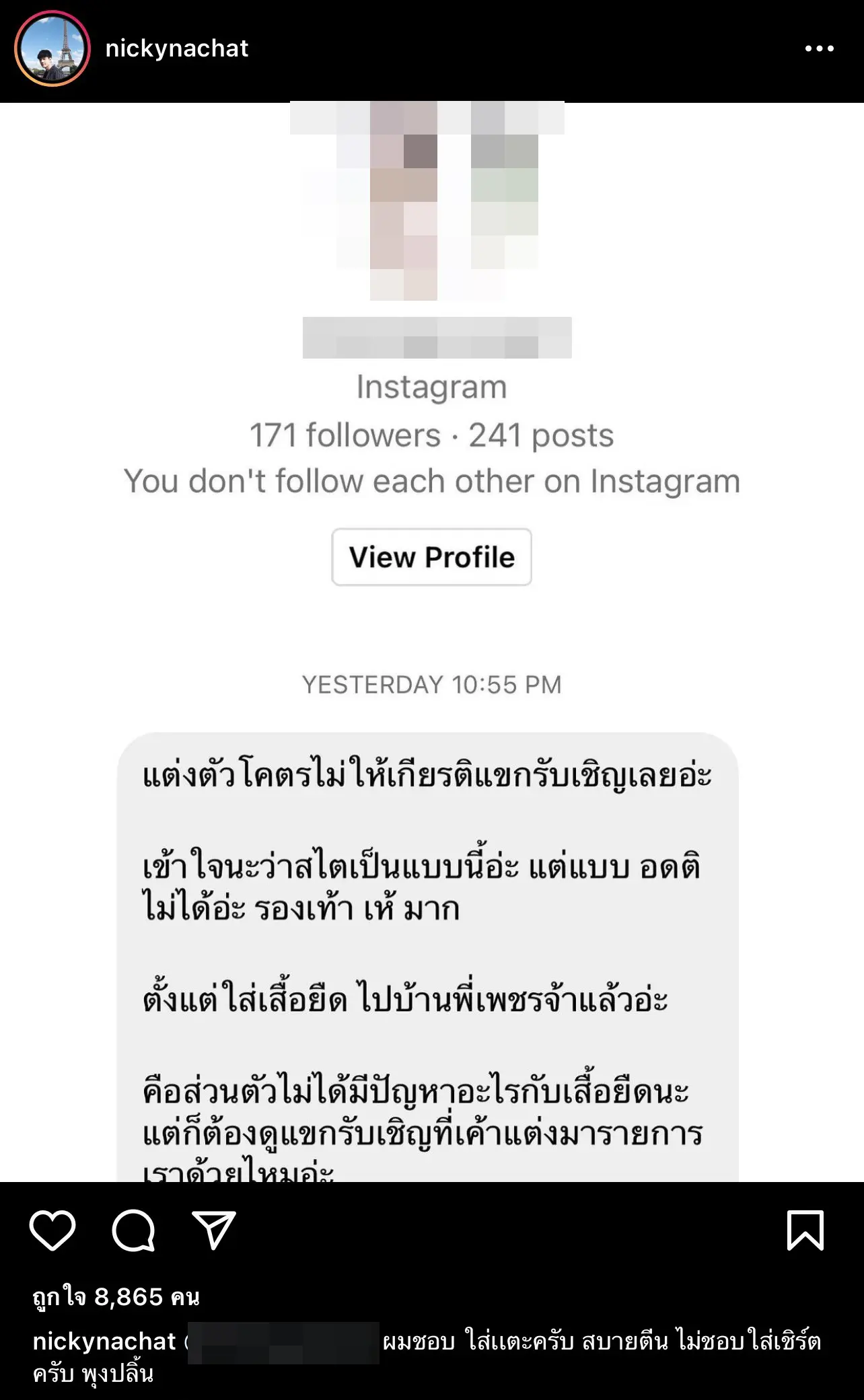Open nickynachat's profile picture in the post header
The image size is (864, 1400).
52,48
